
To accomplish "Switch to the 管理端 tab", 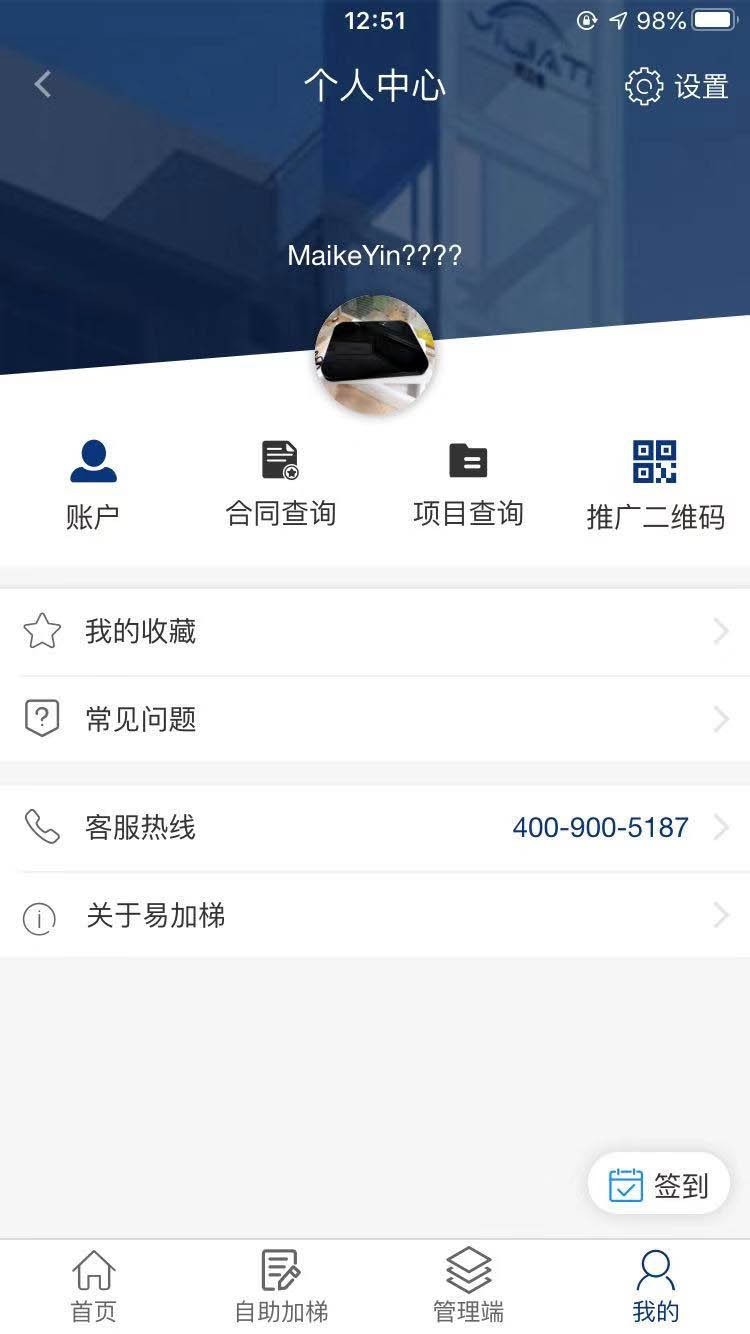I will click(x=468, y=1287).
